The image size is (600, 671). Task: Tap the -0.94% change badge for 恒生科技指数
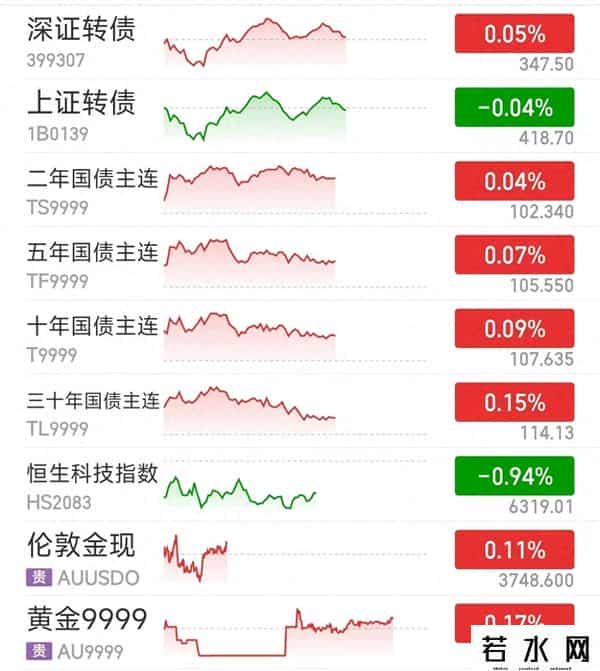tap(514, 476)
